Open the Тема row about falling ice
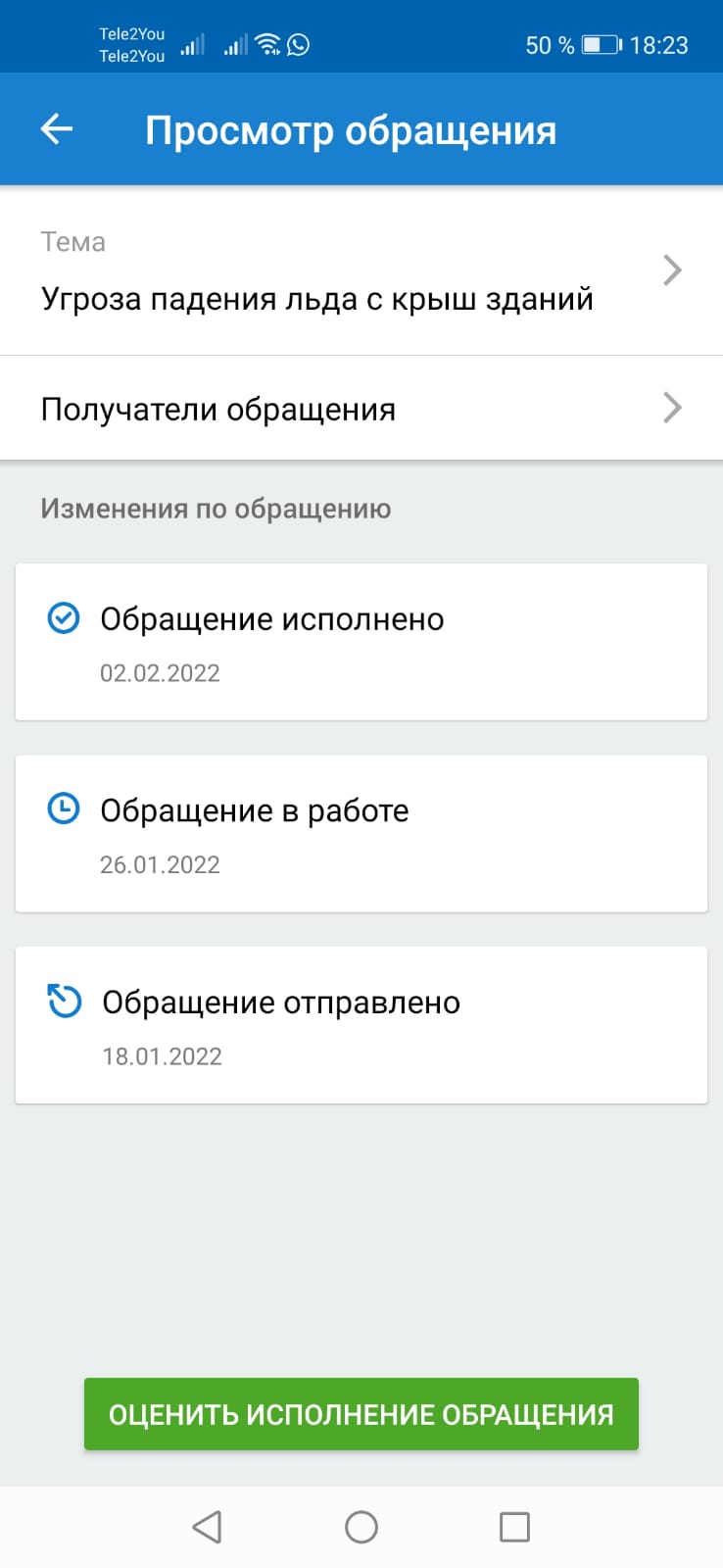Image resolution: width=723 pixels, height=1568 pixels. pos(361,270)
